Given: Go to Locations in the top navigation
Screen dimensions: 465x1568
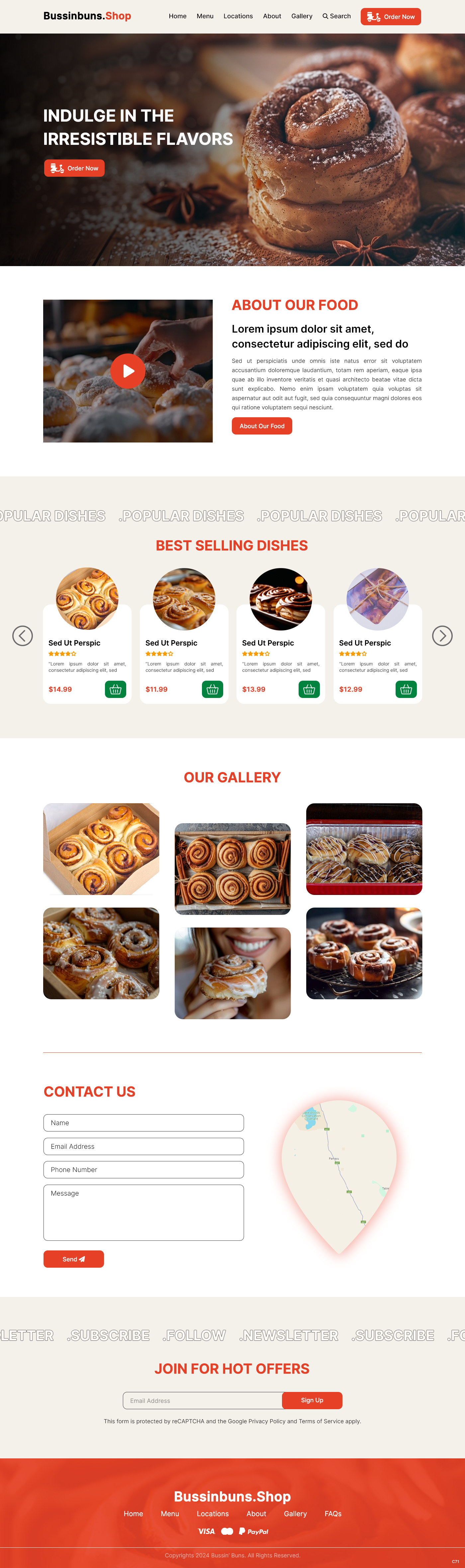Looking at the screenshot, I should (x=238, y=16).
